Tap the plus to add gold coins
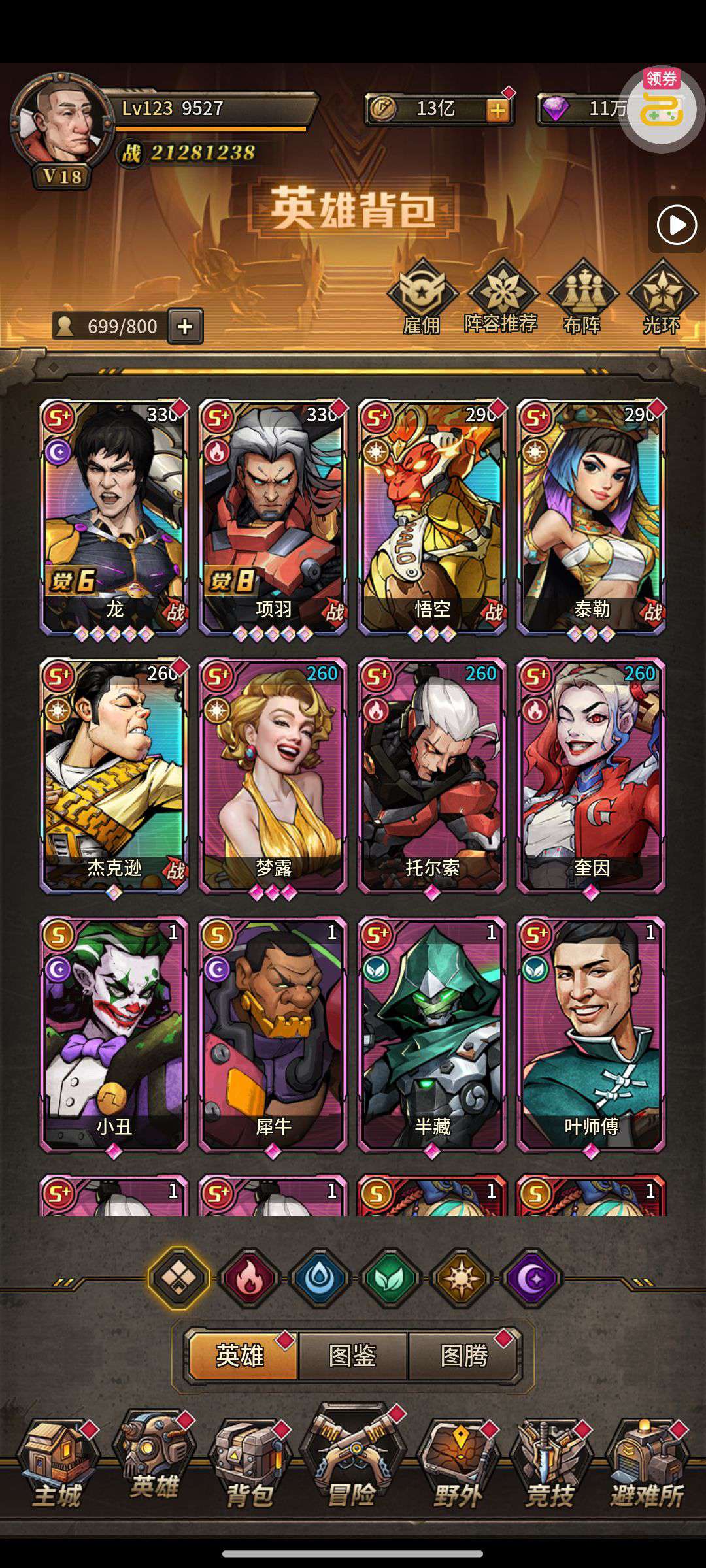 (x=497, y=110)
